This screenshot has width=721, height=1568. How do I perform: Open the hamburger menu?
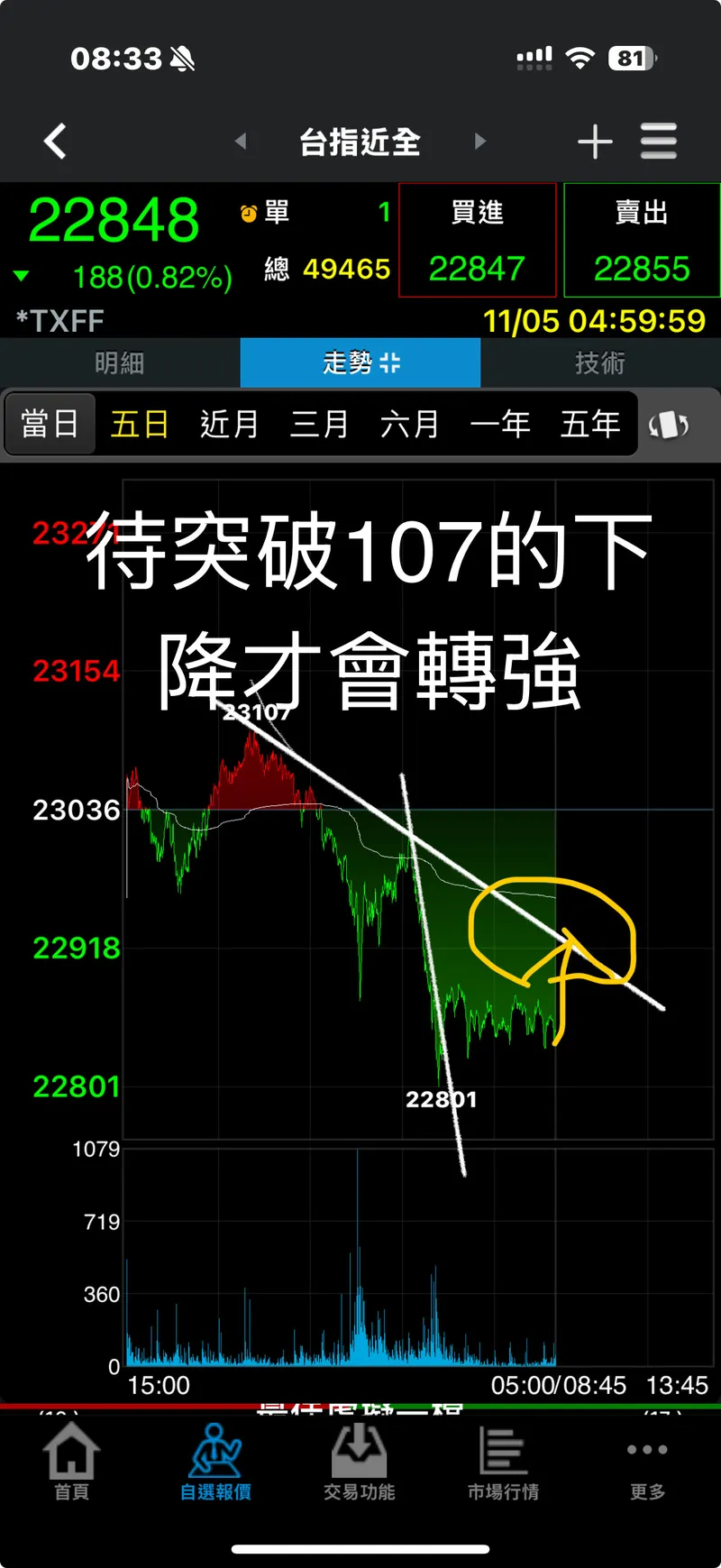click(659, 142)
